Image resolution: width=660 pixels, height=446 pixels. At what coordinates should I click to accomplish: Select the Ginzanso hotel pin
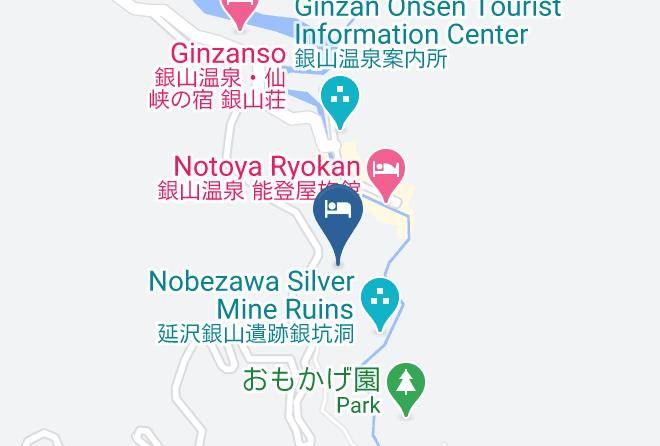pyautogui.click(x=240, y=11)
